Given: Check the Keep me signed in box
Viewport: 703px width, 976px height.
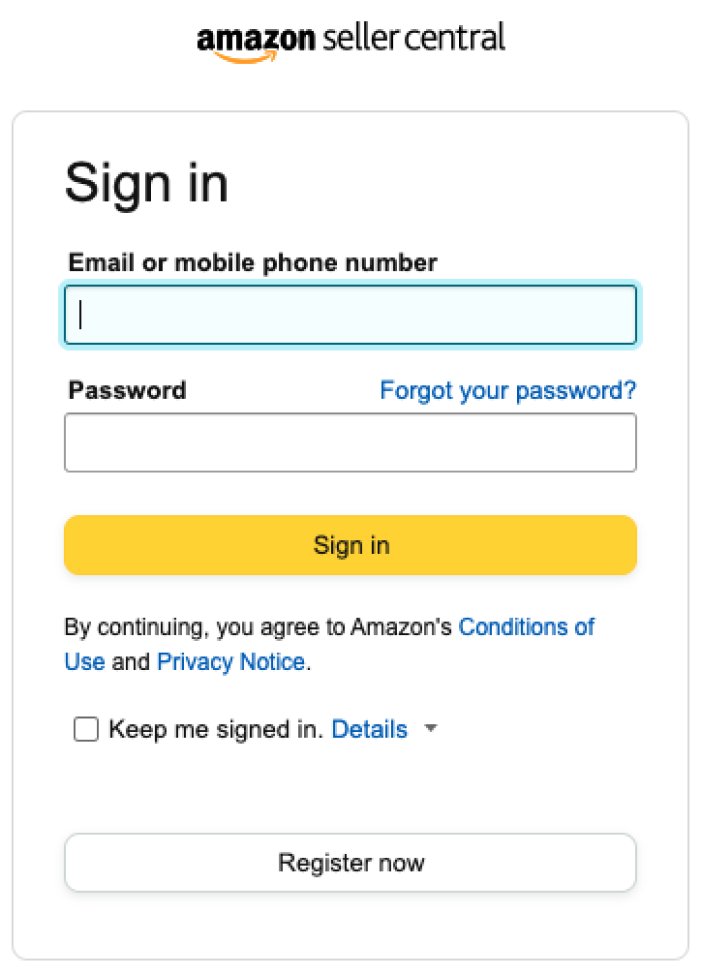Looking at the screenshot, I should click(x=86, y=730).
